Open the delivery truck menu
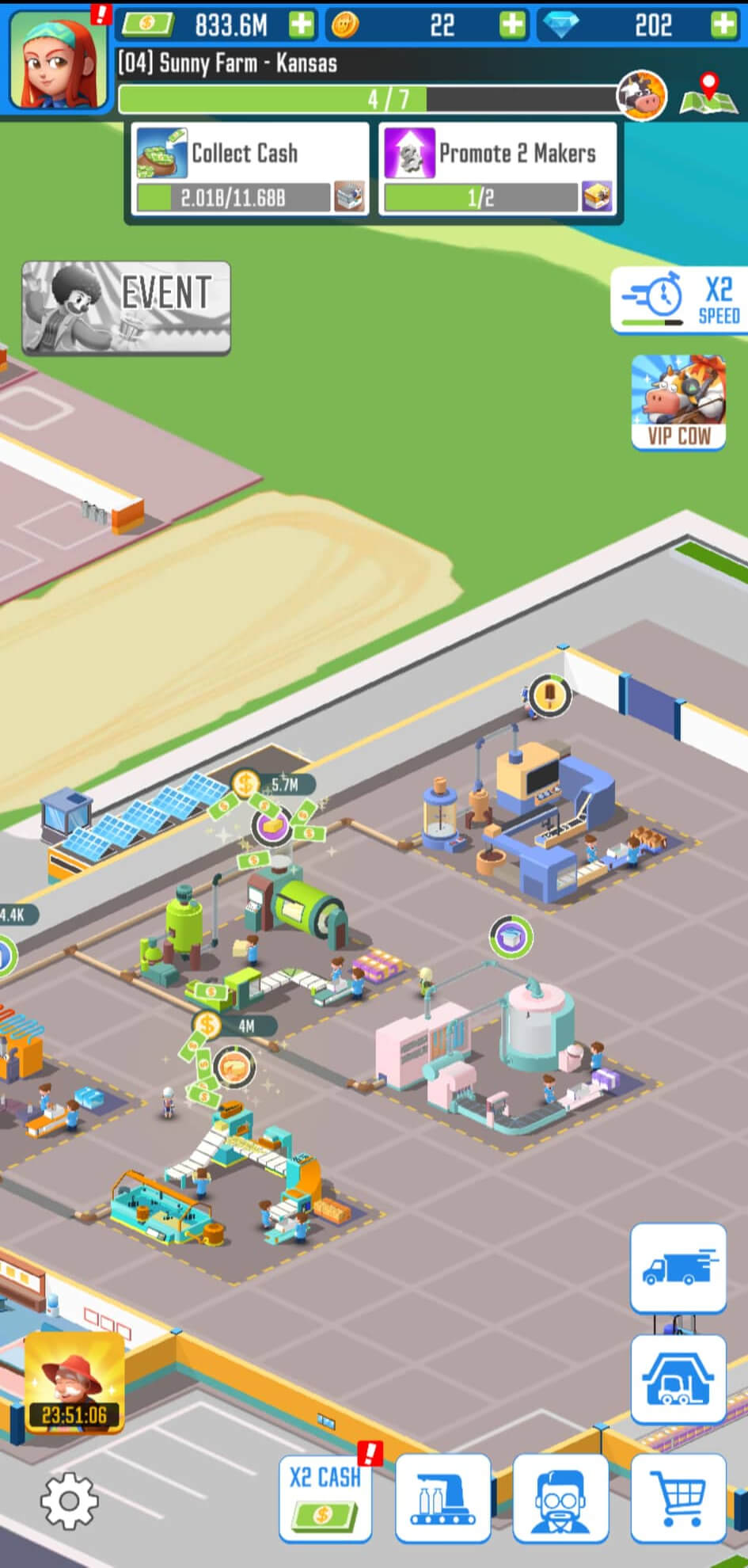The height and width of the screenshot is (1568, 748). click(678, 1266)
